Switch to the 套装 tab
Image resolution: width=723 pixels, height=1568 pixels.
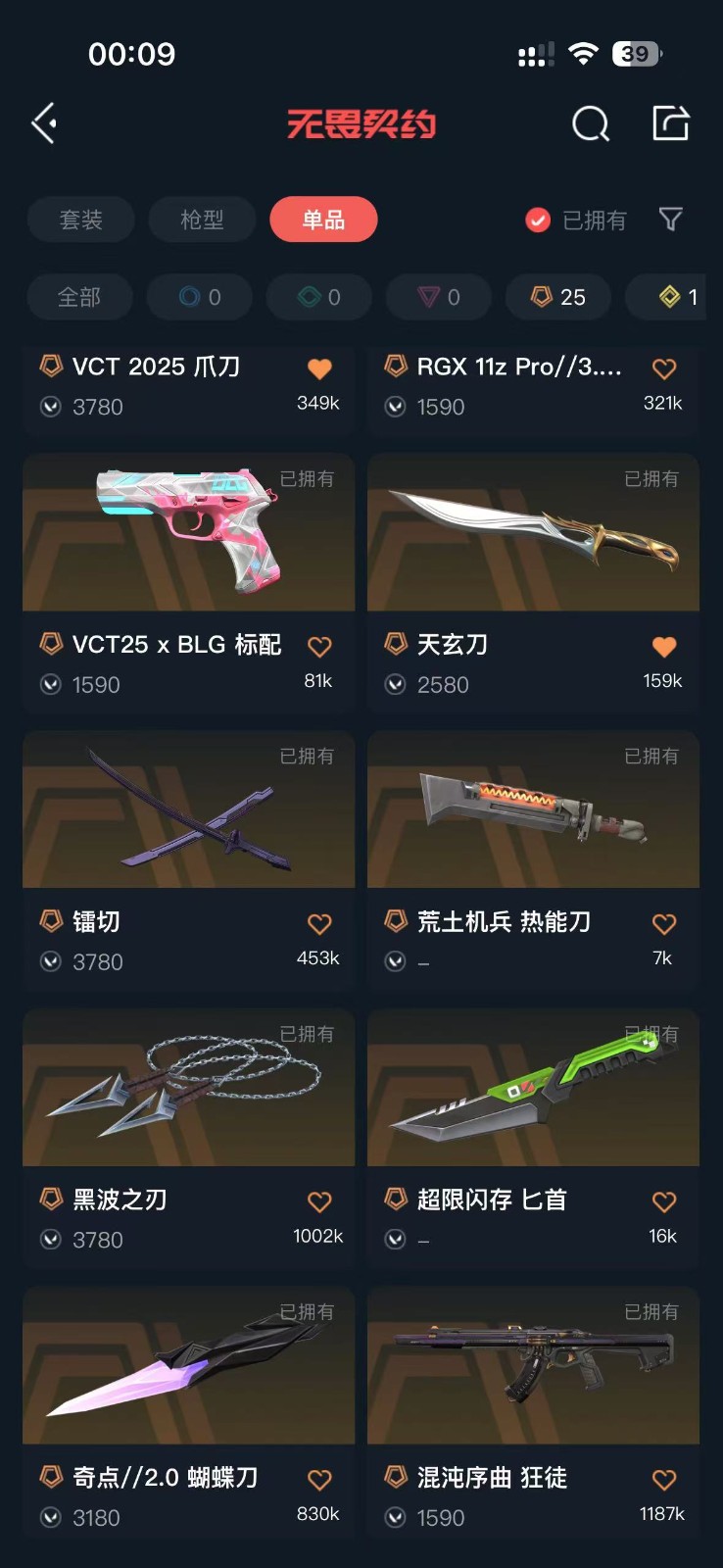(80, 220)
